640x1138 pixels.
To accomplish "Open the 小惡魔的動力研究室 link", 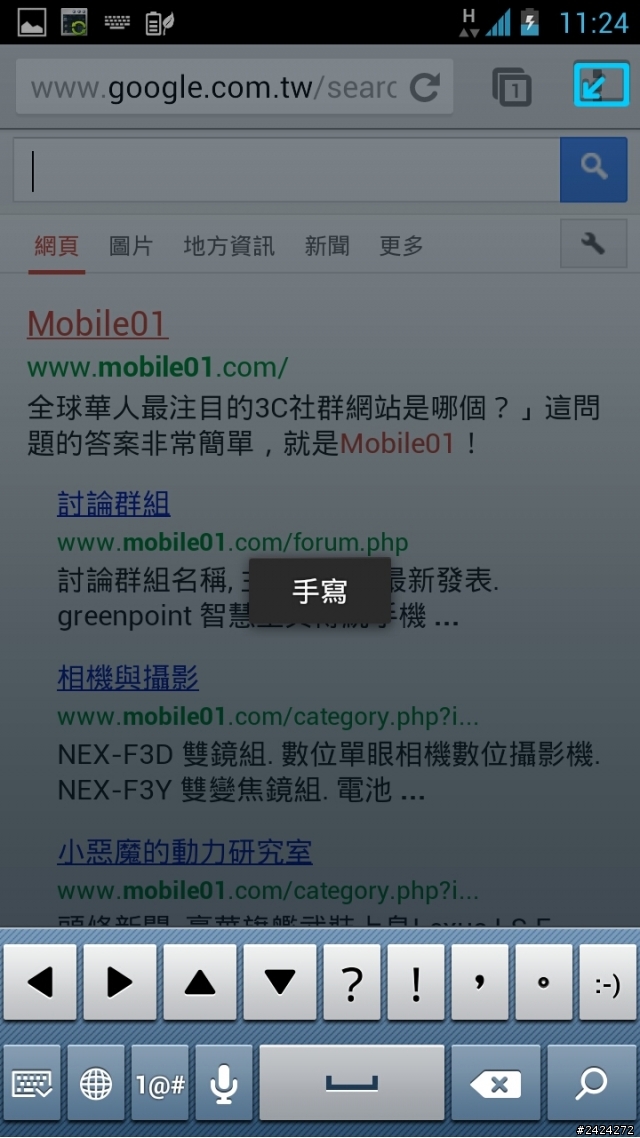I will (185, 852).
